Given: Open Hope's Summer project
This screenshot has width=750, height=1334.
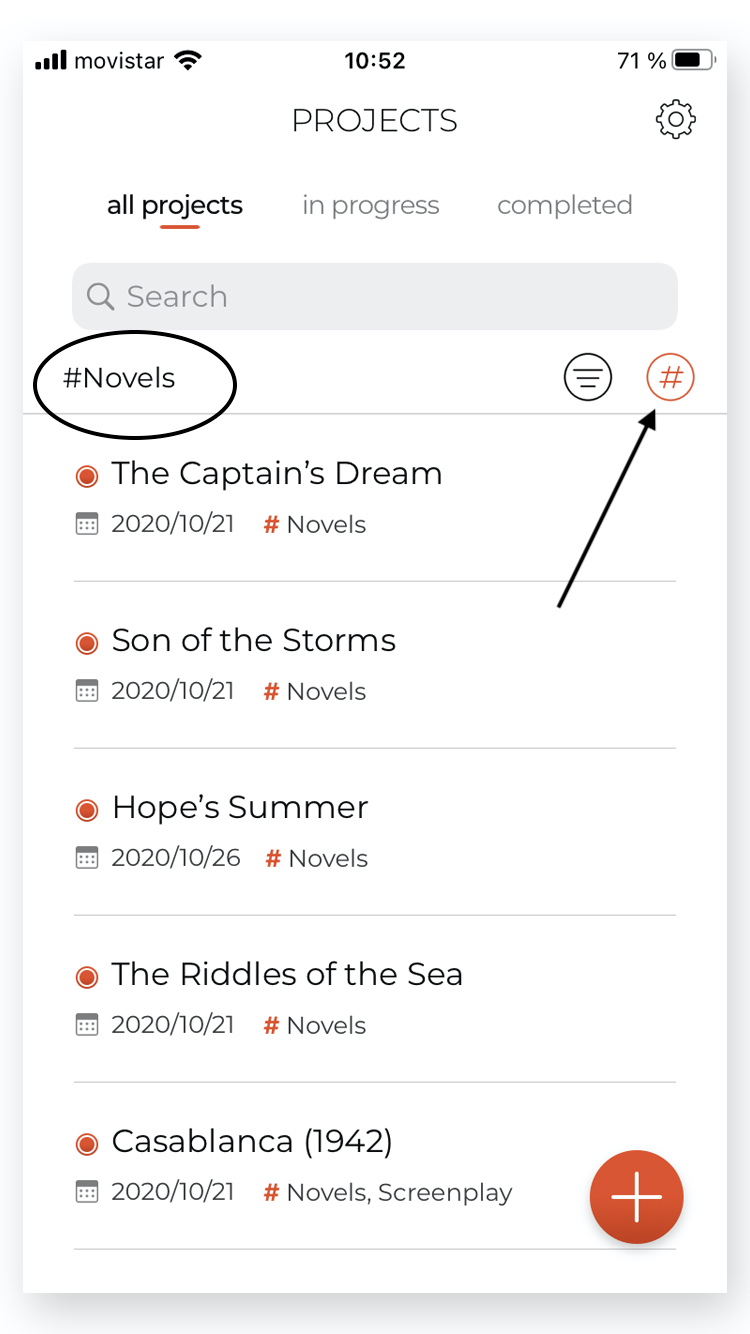Looking at the screenshot, I should pyautogui.click(x=375, y=832).
